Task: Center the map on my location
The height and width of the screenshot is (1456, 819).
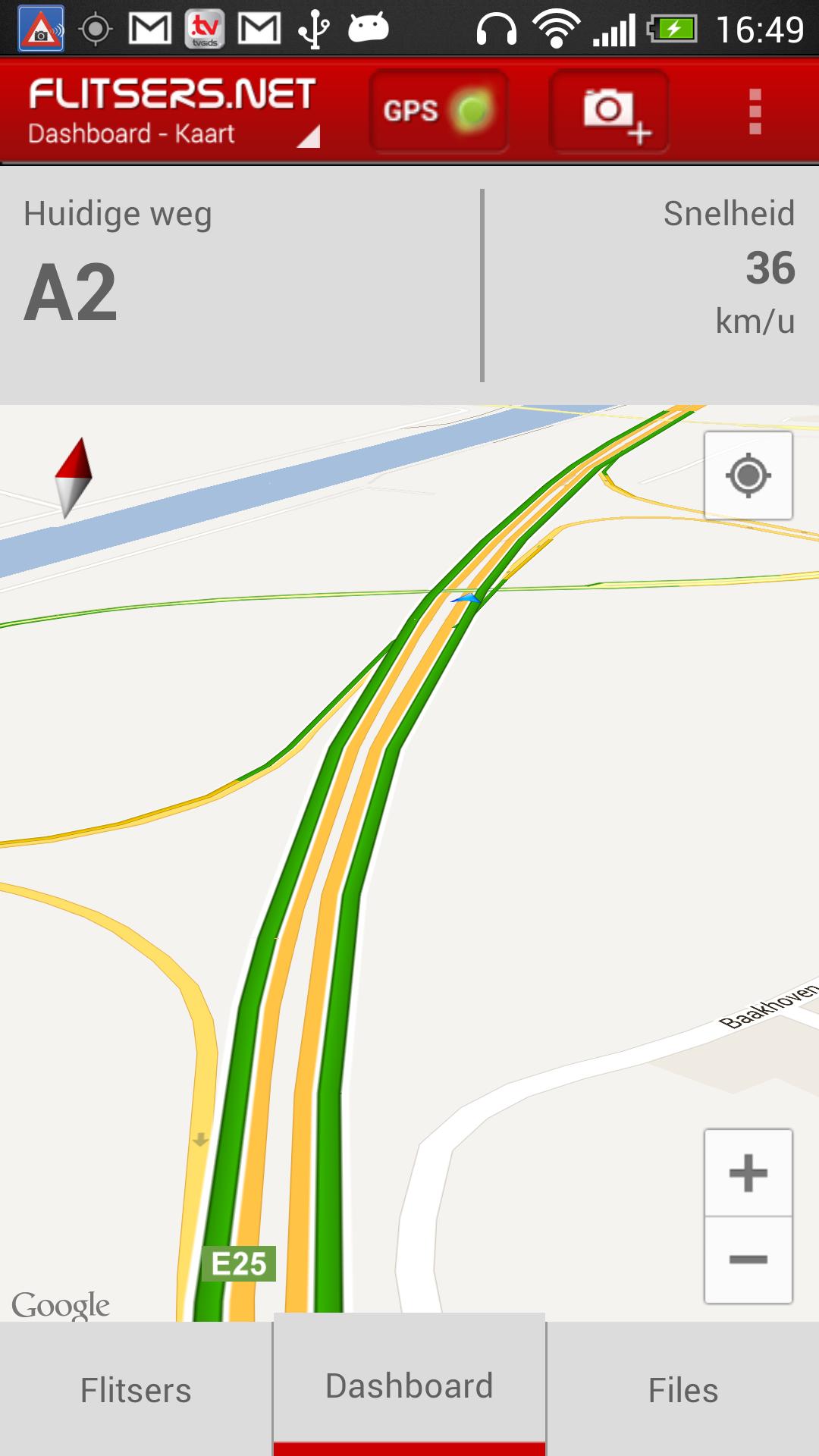Action: [x=748, y=476]
